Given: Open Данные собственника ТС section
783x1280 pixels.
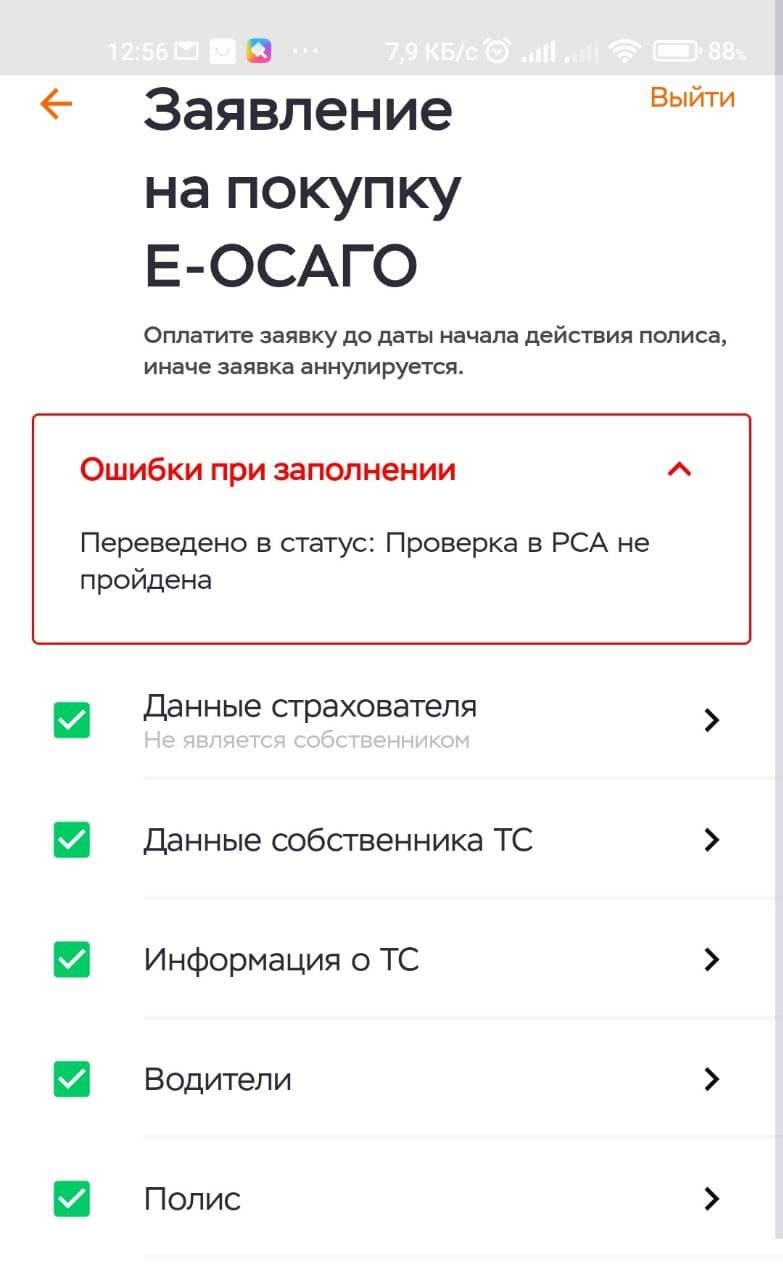Looking at the screenshot, I should pos(391,840).
